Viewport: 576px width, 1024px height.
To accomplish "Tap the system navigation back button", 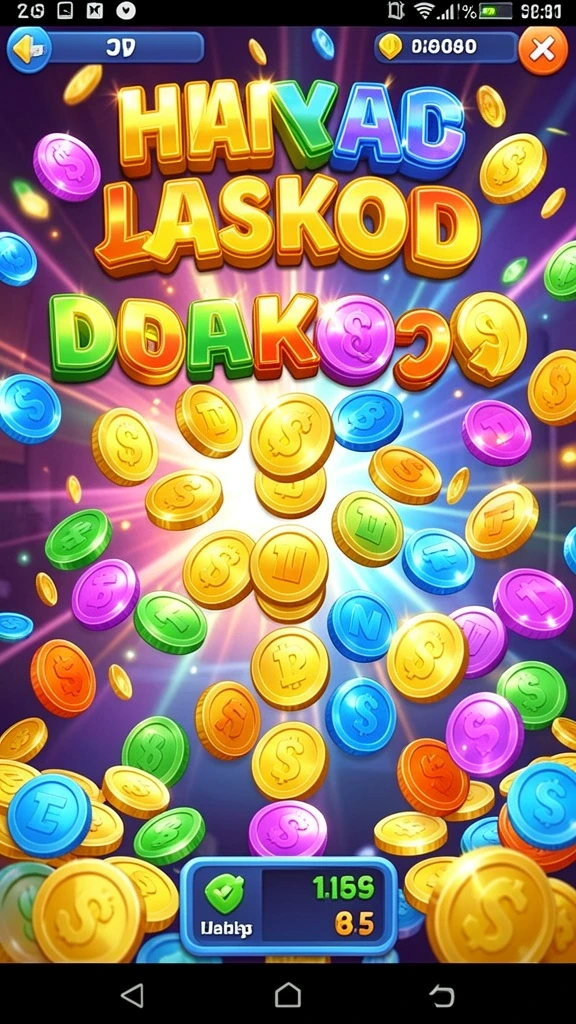I will pyautogui.click(x=133, y=995).
